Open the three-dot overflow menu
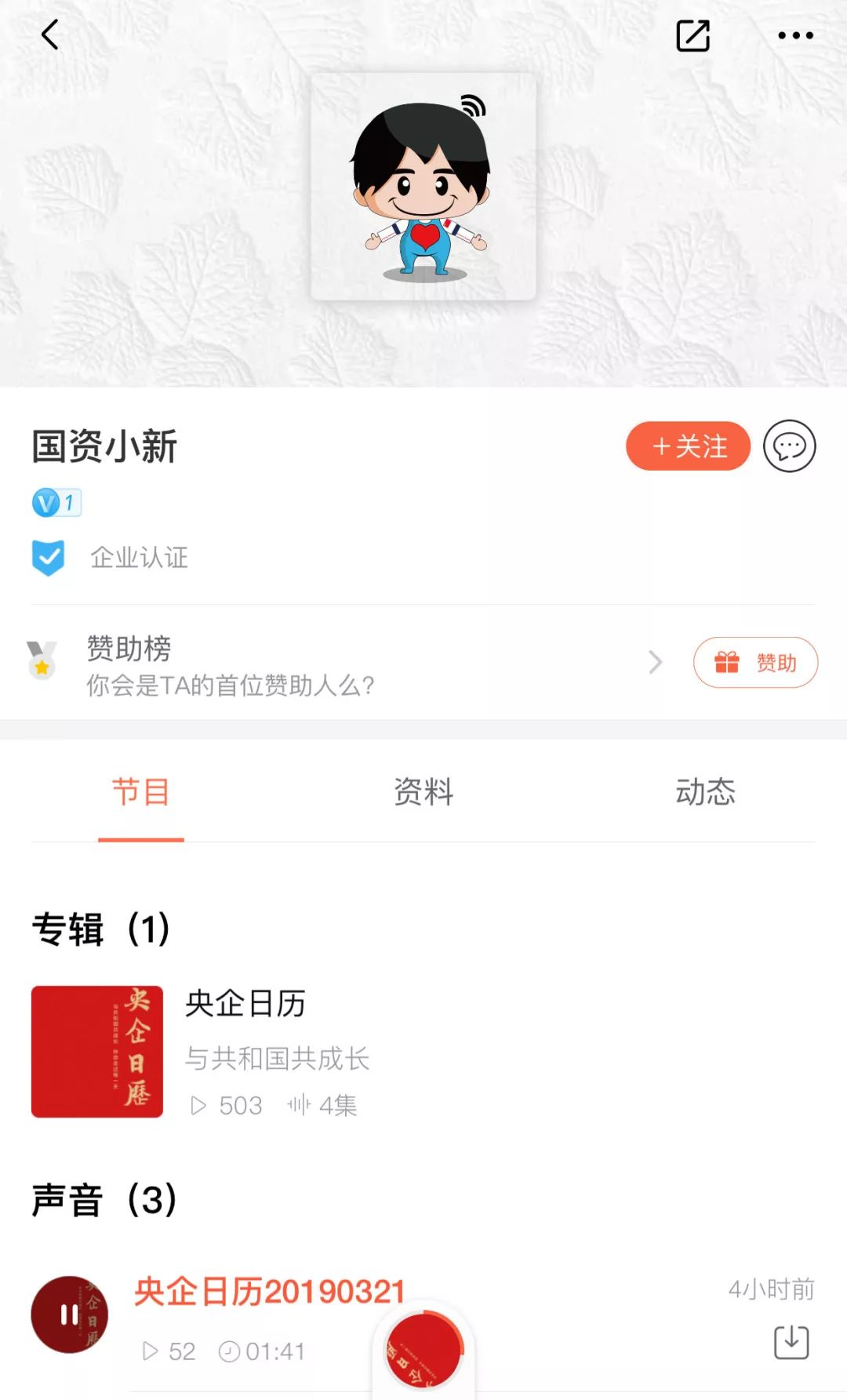 [795, 35]
